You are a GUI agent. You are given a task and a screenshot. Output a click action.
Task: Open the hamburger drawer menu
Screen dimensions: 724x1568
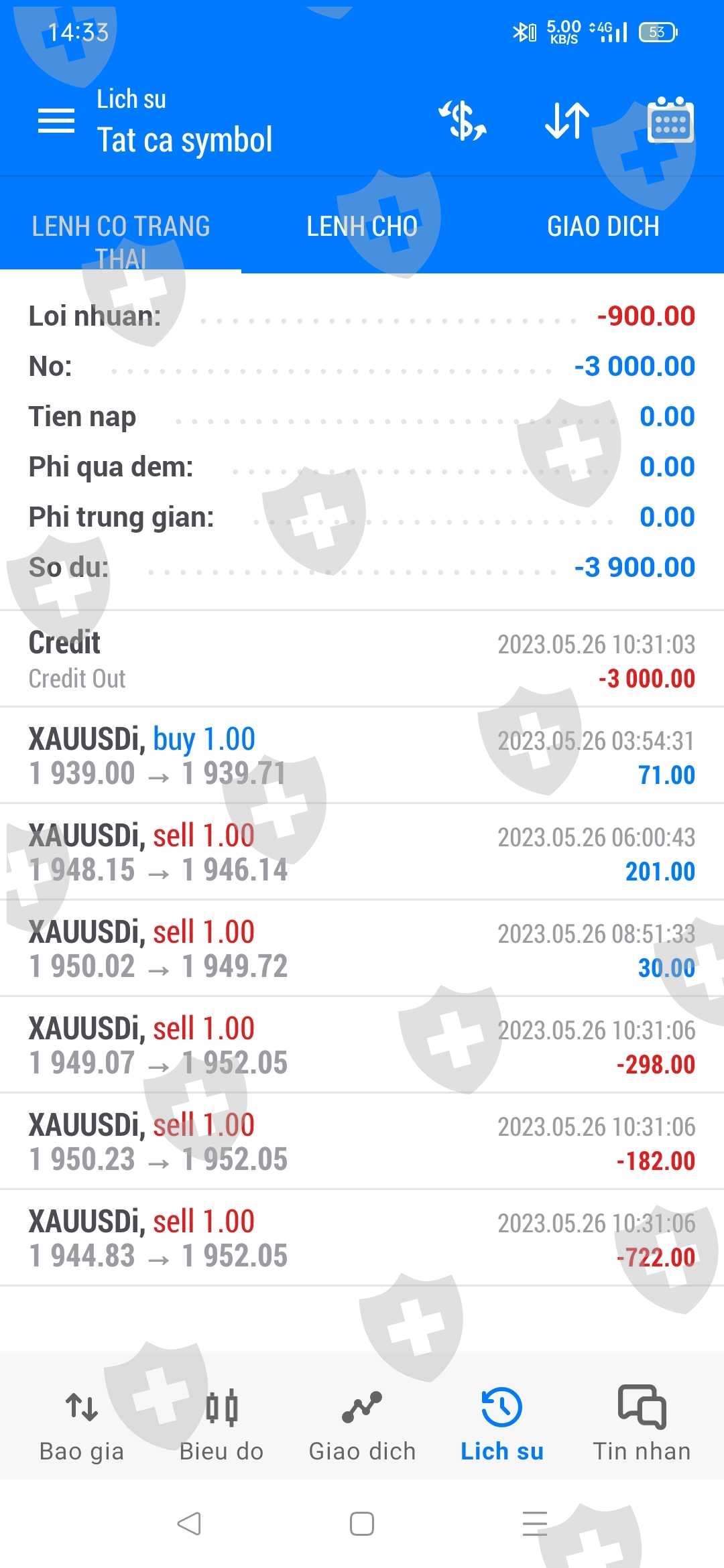click(56, 121)
